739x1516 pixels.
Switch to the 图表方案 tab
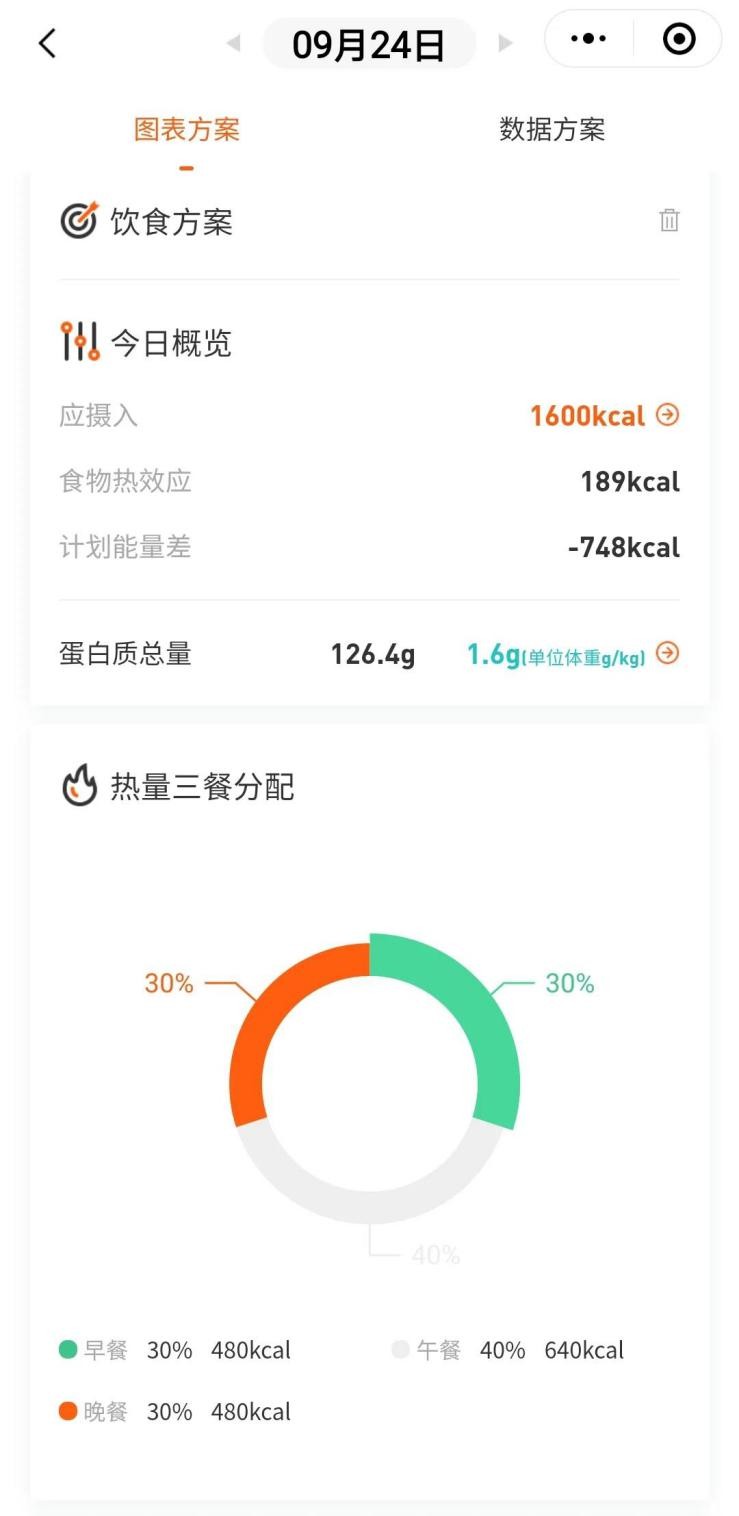187,130
